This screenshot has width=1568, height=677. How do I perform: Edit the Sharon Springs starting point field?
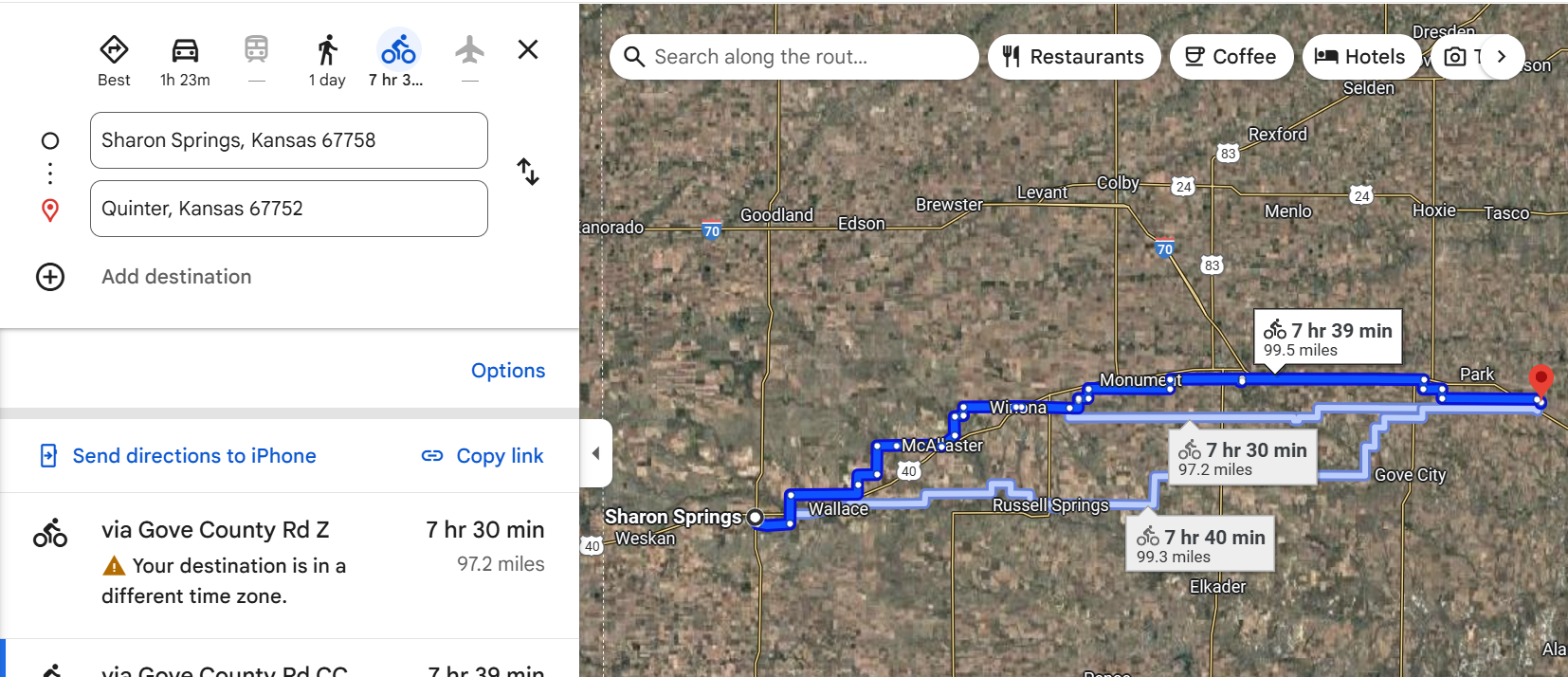pyautogui.click(x=288, y=140)
